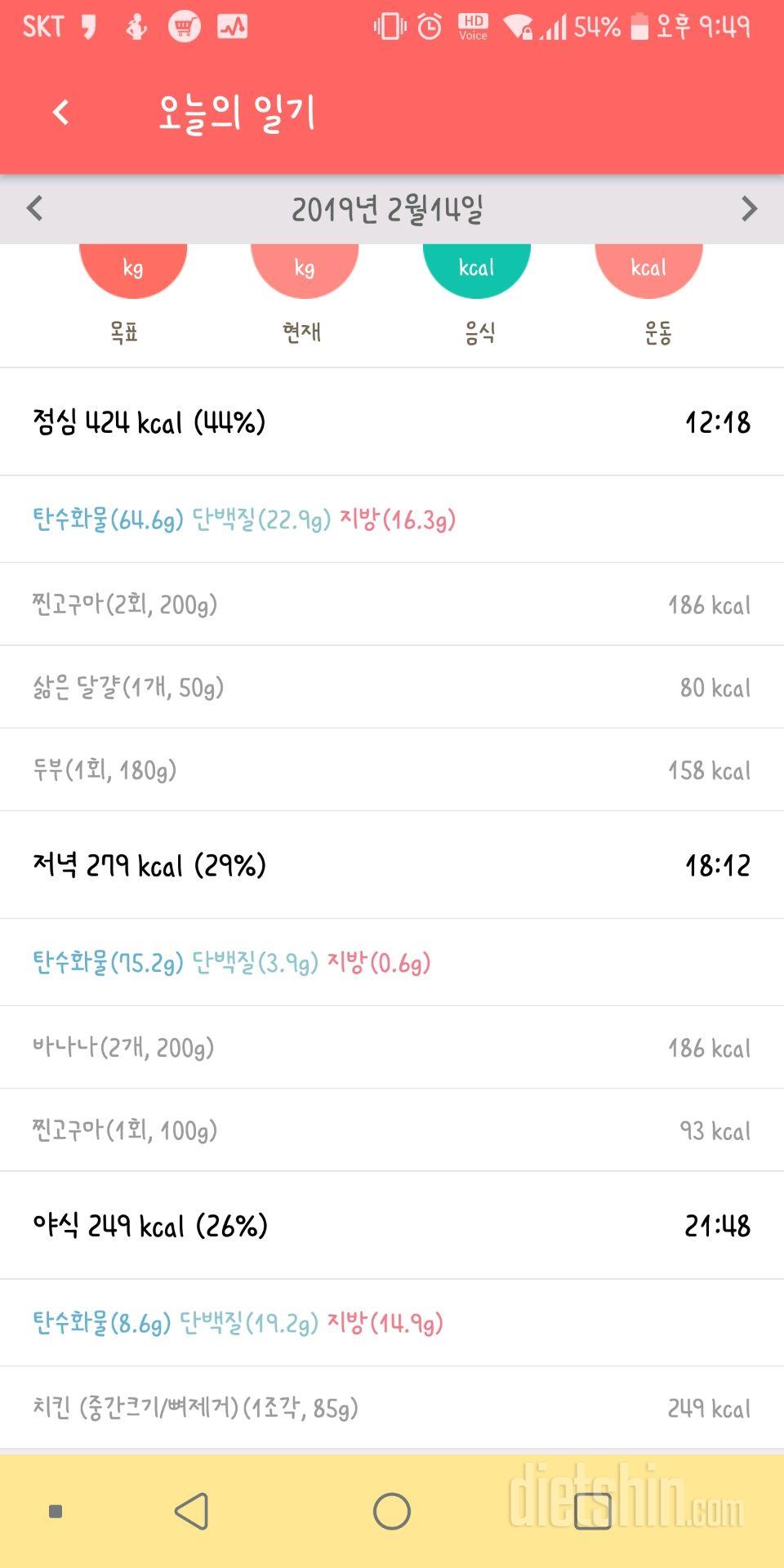Open 삶은 달걀 food item
The width and height of the screenshot is (784, 1568).
pyautogui.click(x=392, y=688)
